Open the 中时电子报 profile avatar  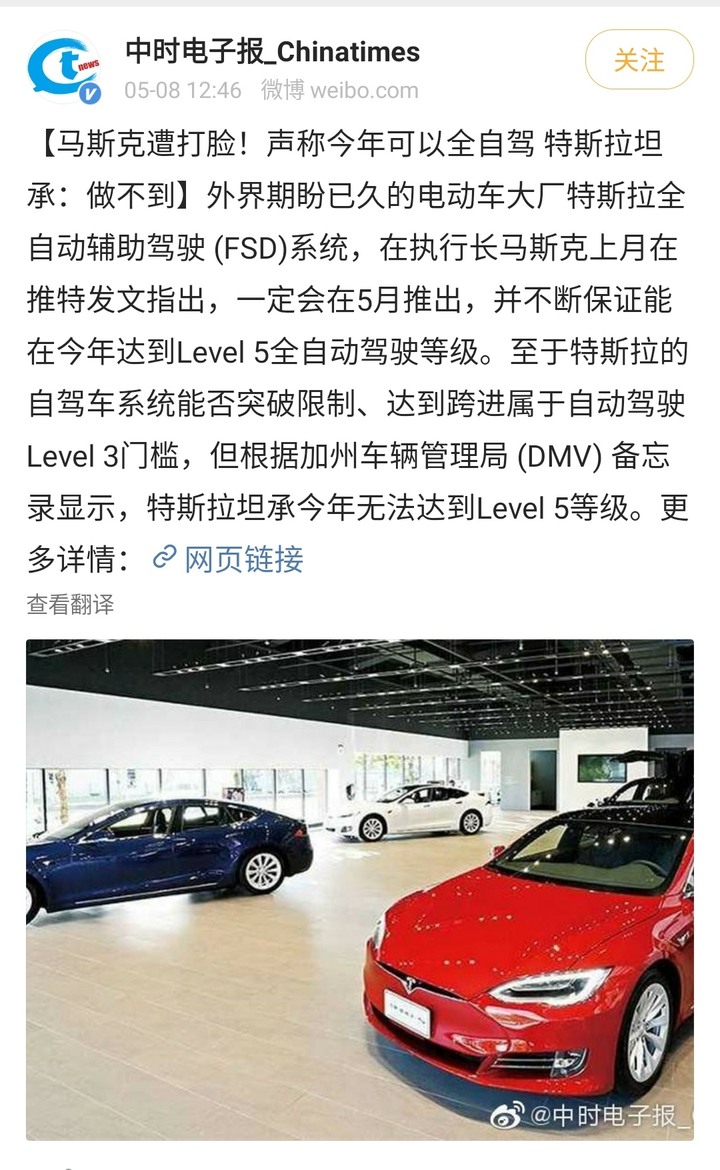[x=64, y=68]
